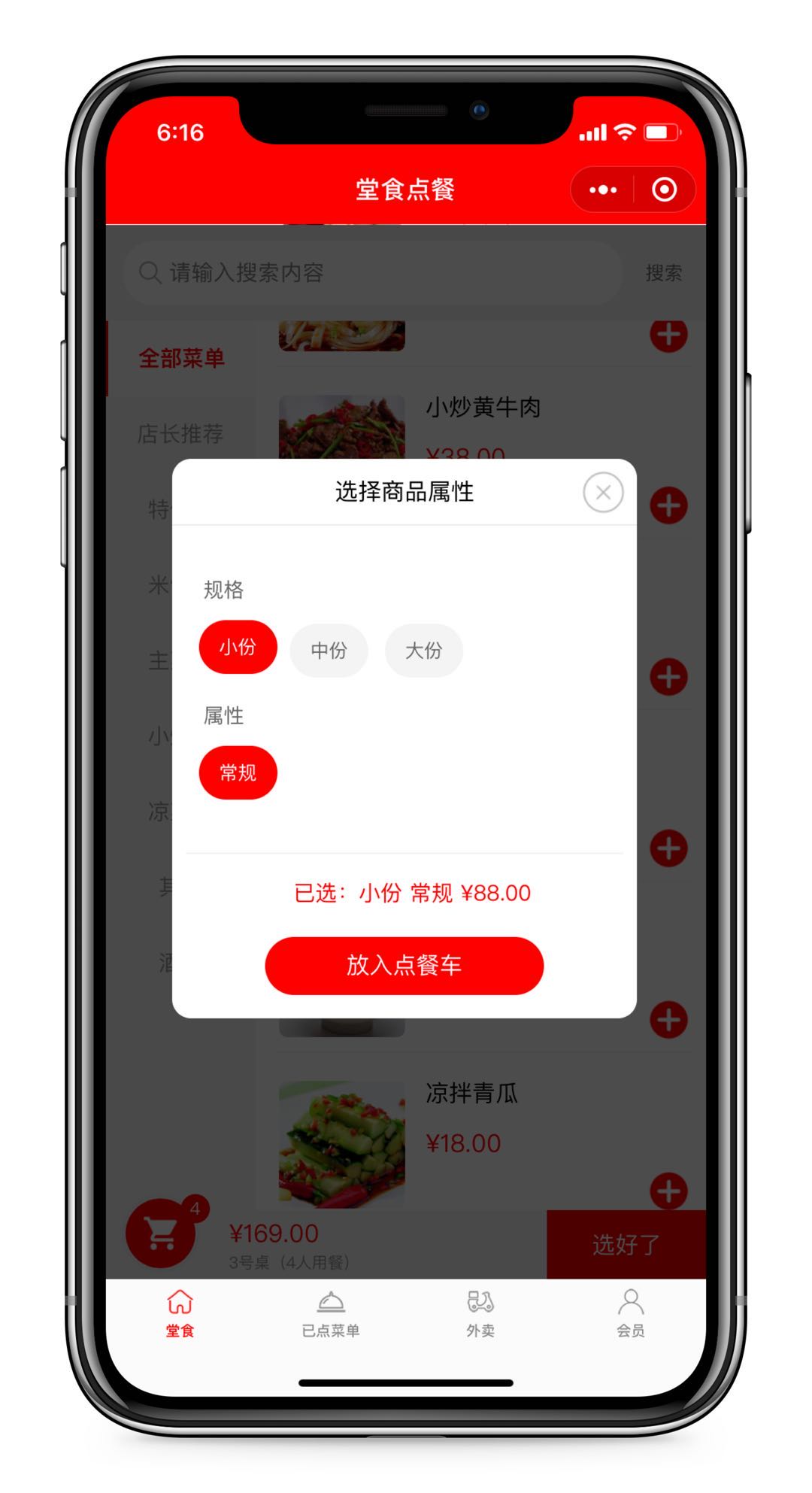Open the mini program more-options menu
Image resolution: width=812 pixels, height=1493 pixels.
pos(603,190)
